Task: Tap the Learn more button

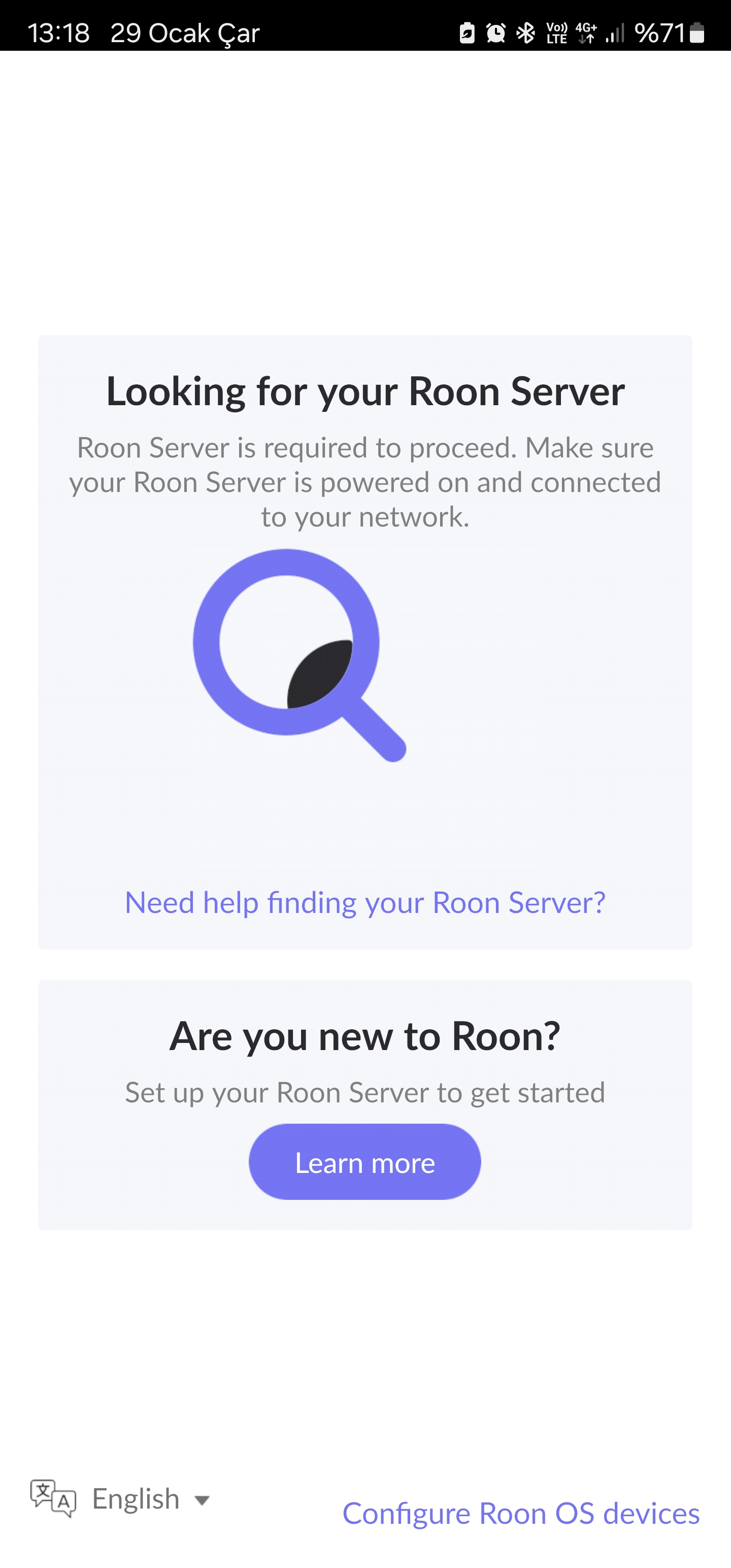Action: pos(364,1162)
